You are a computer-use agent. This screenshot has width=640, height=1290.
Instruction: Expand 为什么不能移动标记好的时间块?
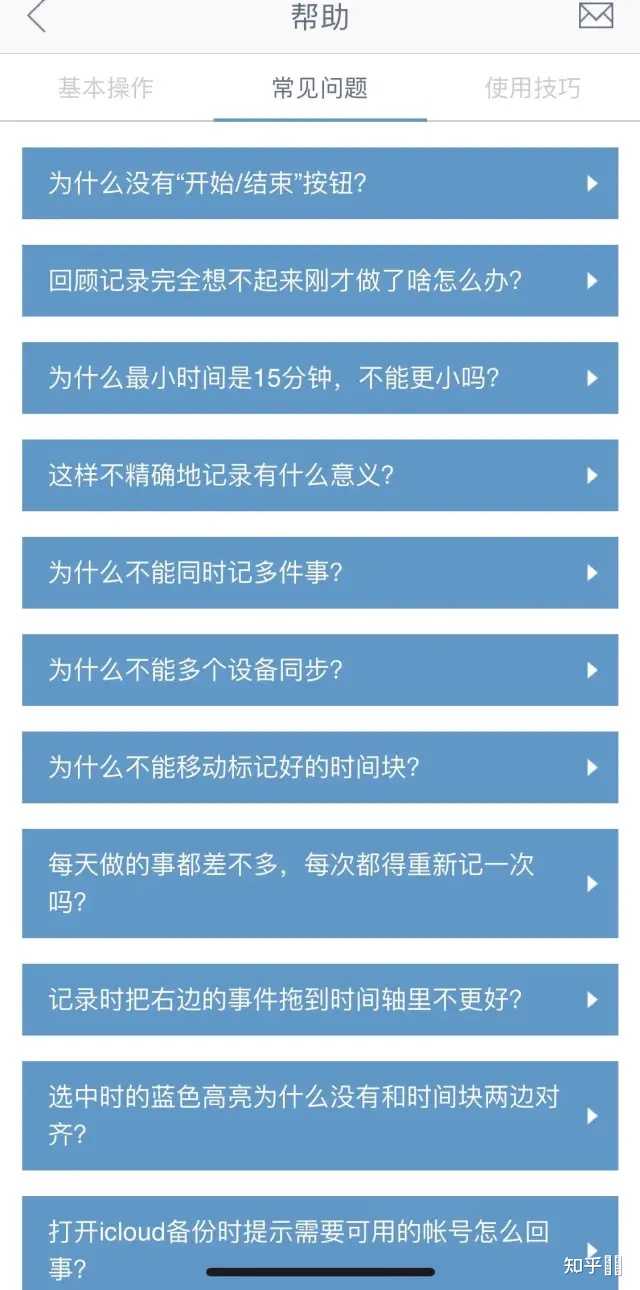[x=320, y=767]
